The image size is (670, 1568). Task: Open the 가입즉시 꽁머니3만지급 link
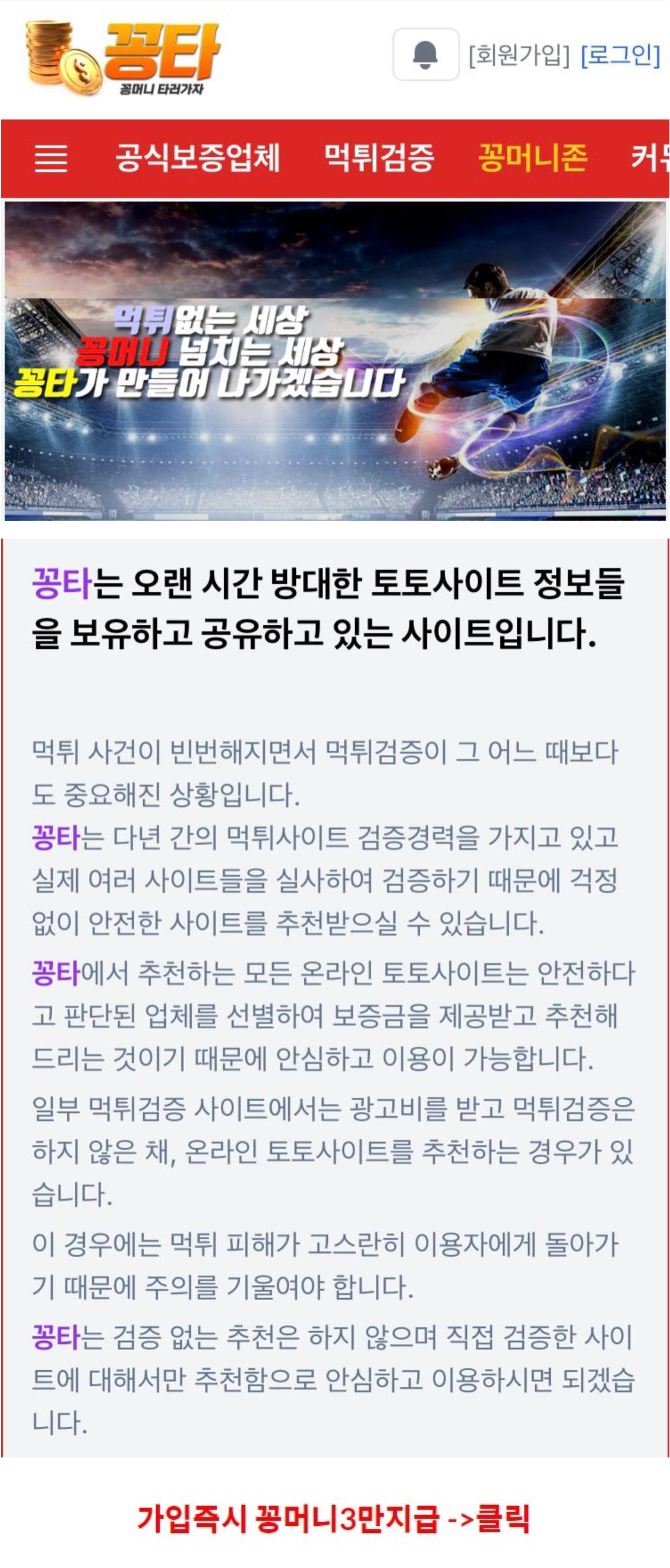(333, 1518)
